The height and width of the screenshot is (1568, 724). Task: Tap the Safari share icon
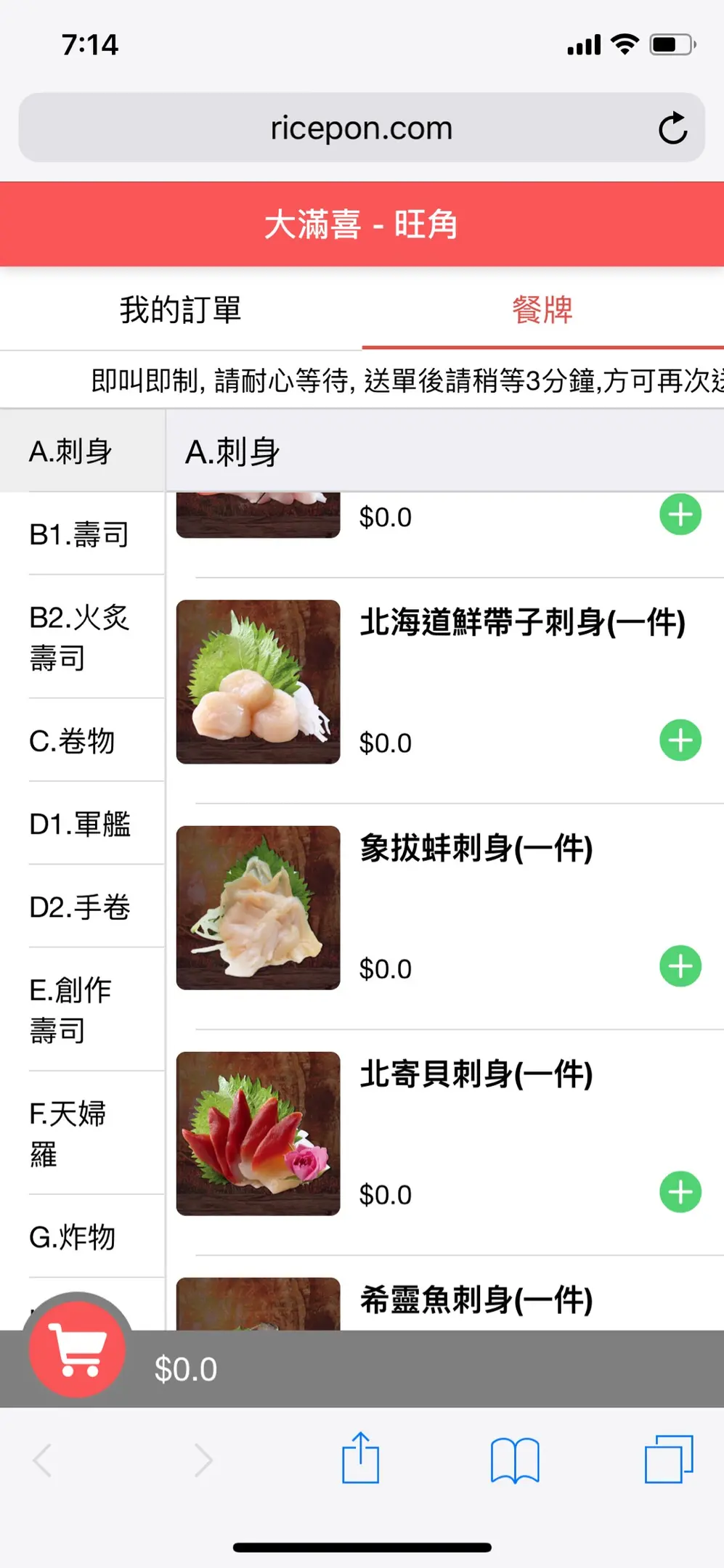click(x=361, y=1458)
